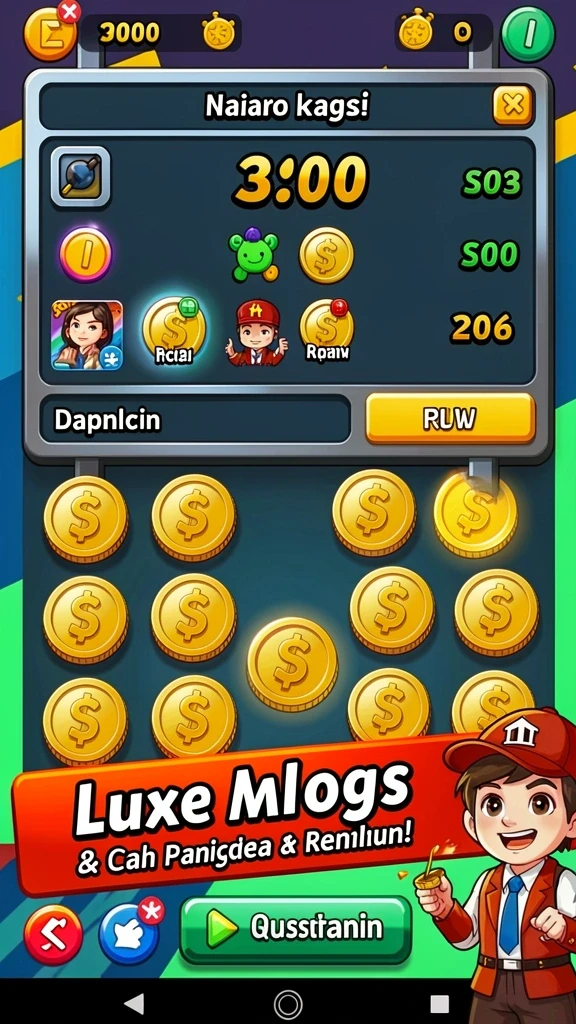Viewport: 576px width, 1024px height.
Task: Go back with the system back button
Action: [x=134, y=1003]
